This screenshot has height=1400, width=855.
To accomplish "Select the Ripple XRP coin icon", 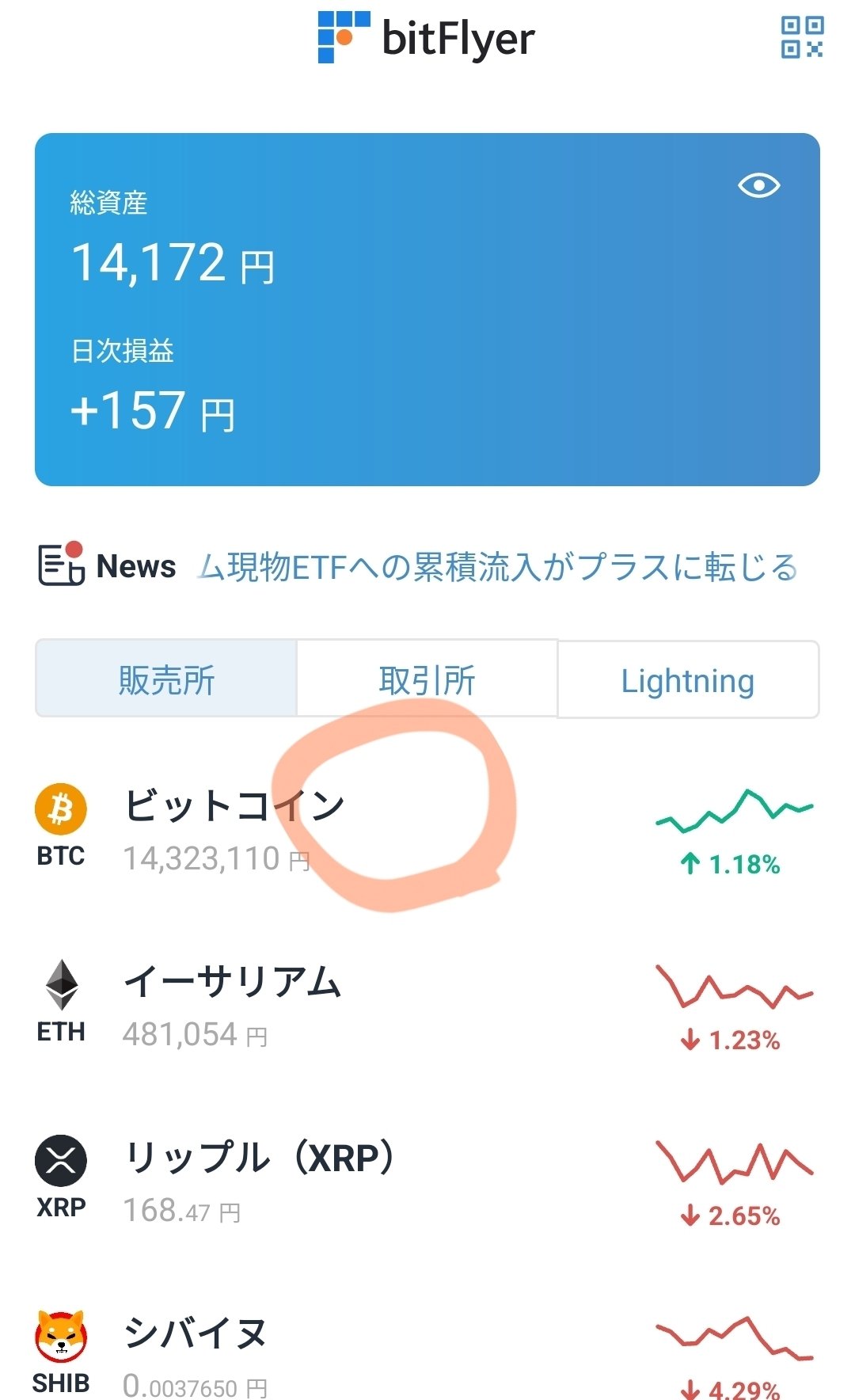I will (62, 1161).
